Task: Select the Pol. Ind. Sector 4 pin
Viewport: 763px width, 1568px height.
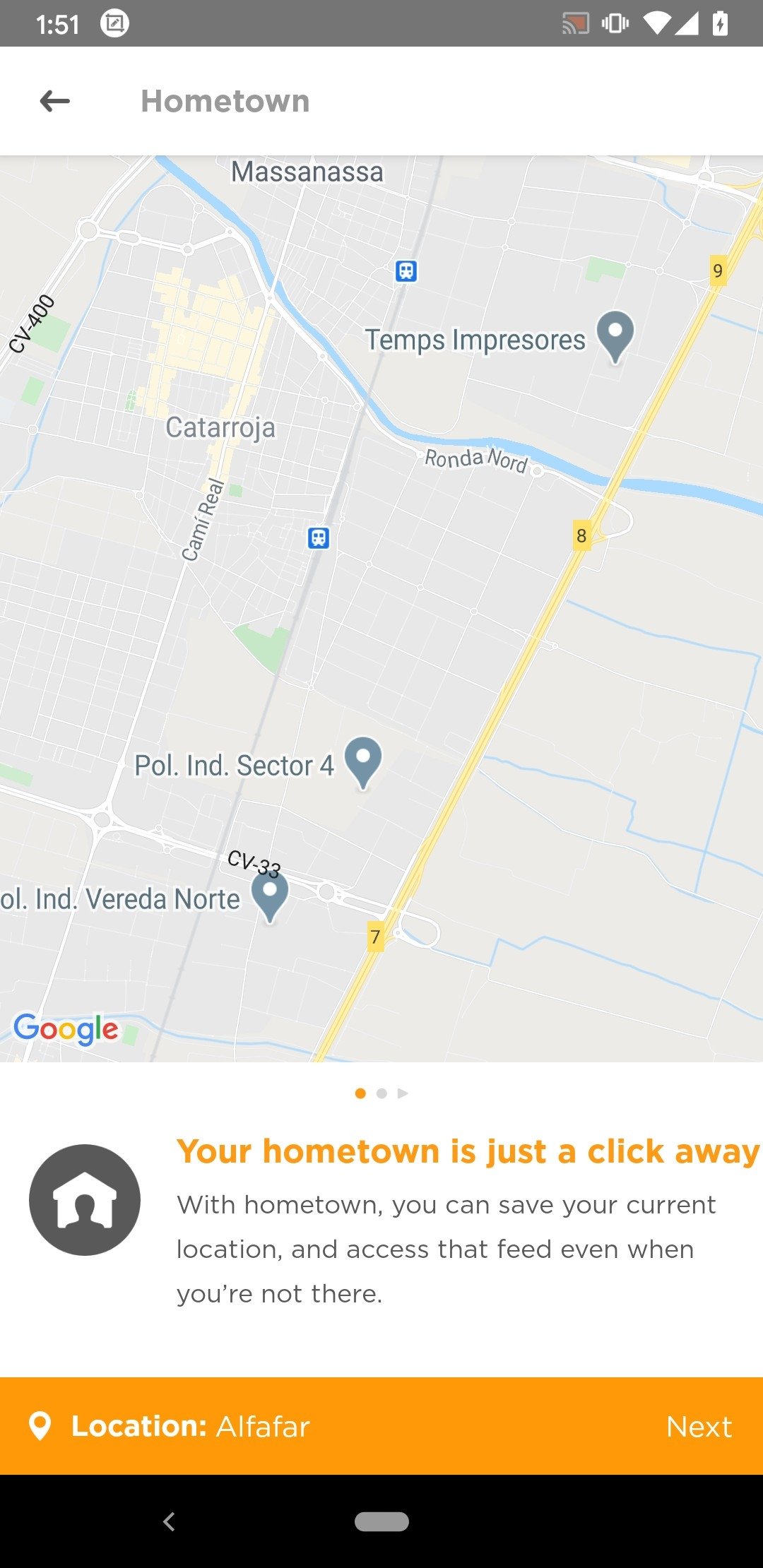Action: [x=363, y=763]
